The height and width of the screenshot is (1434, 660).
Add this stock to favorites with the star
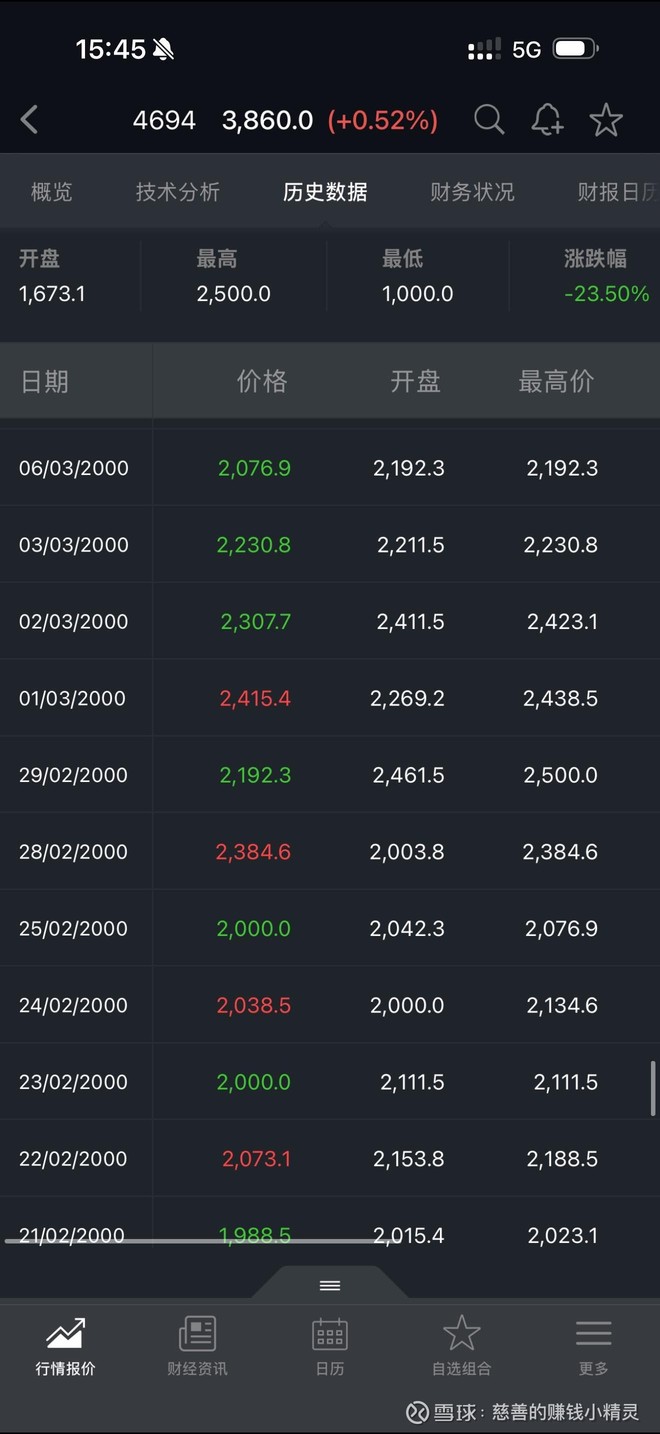click(x=606, y=121)
